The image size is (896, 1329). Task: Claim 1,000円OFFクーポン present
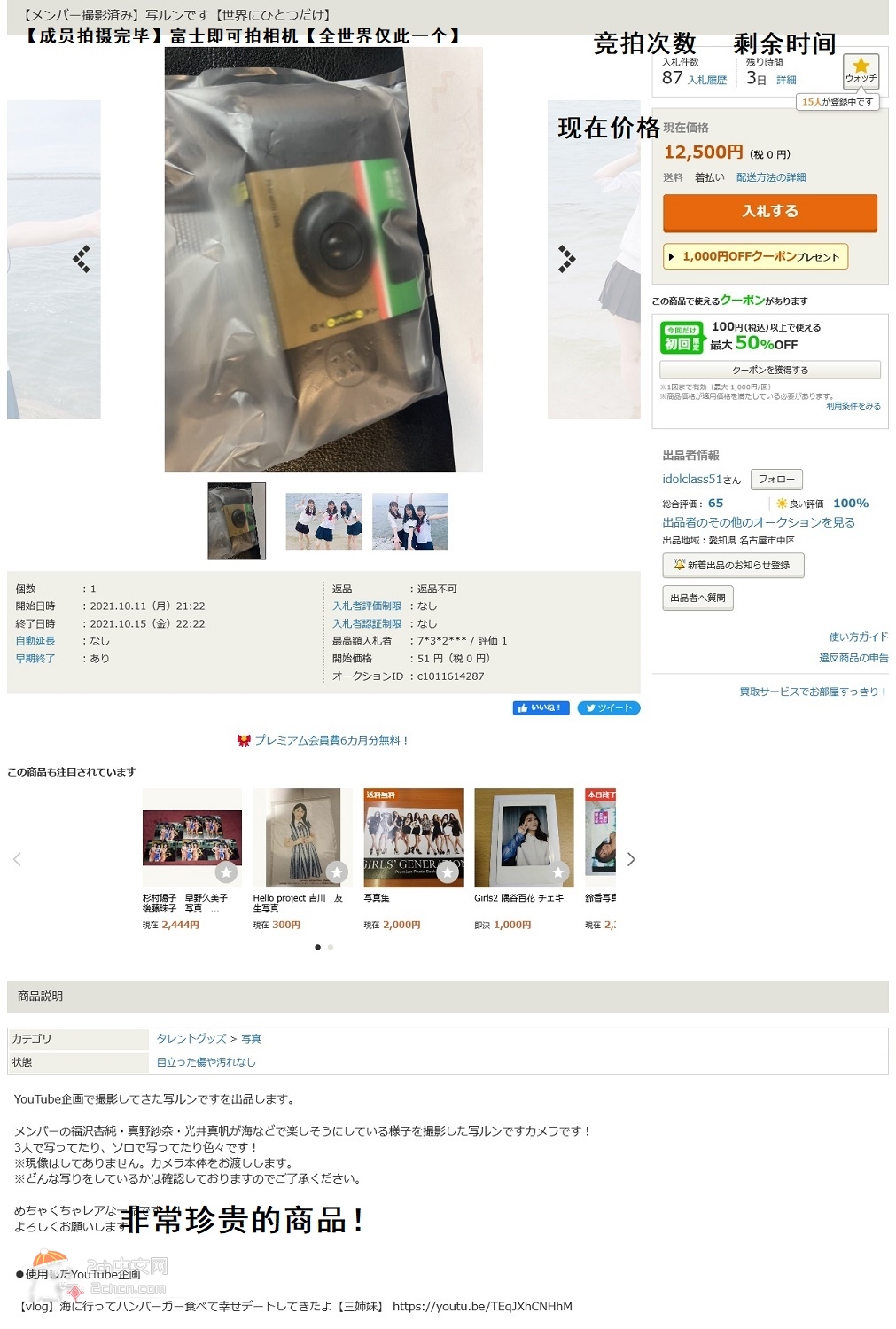(x=756, y=256)
